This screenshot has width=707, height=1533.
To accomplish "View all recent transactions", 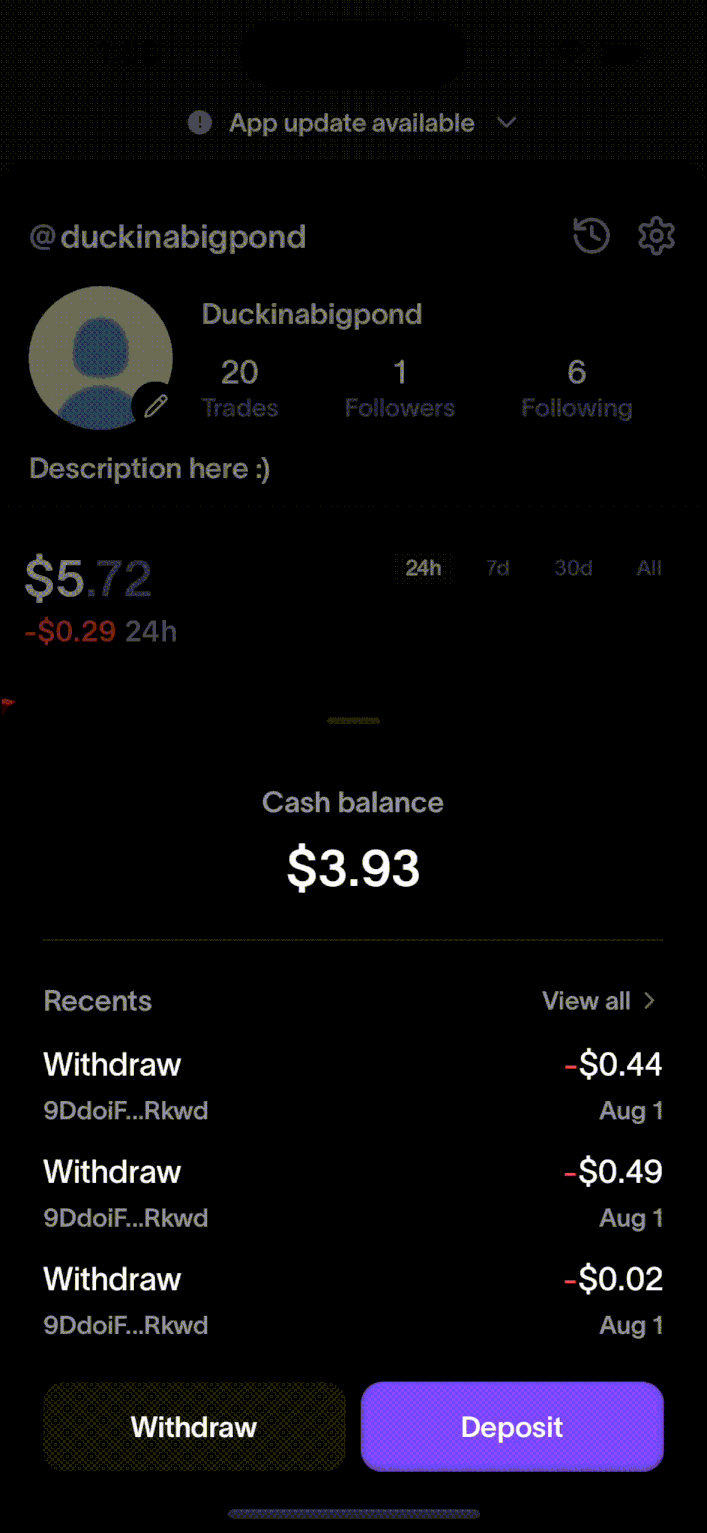I will click(x=598, y=1001).
